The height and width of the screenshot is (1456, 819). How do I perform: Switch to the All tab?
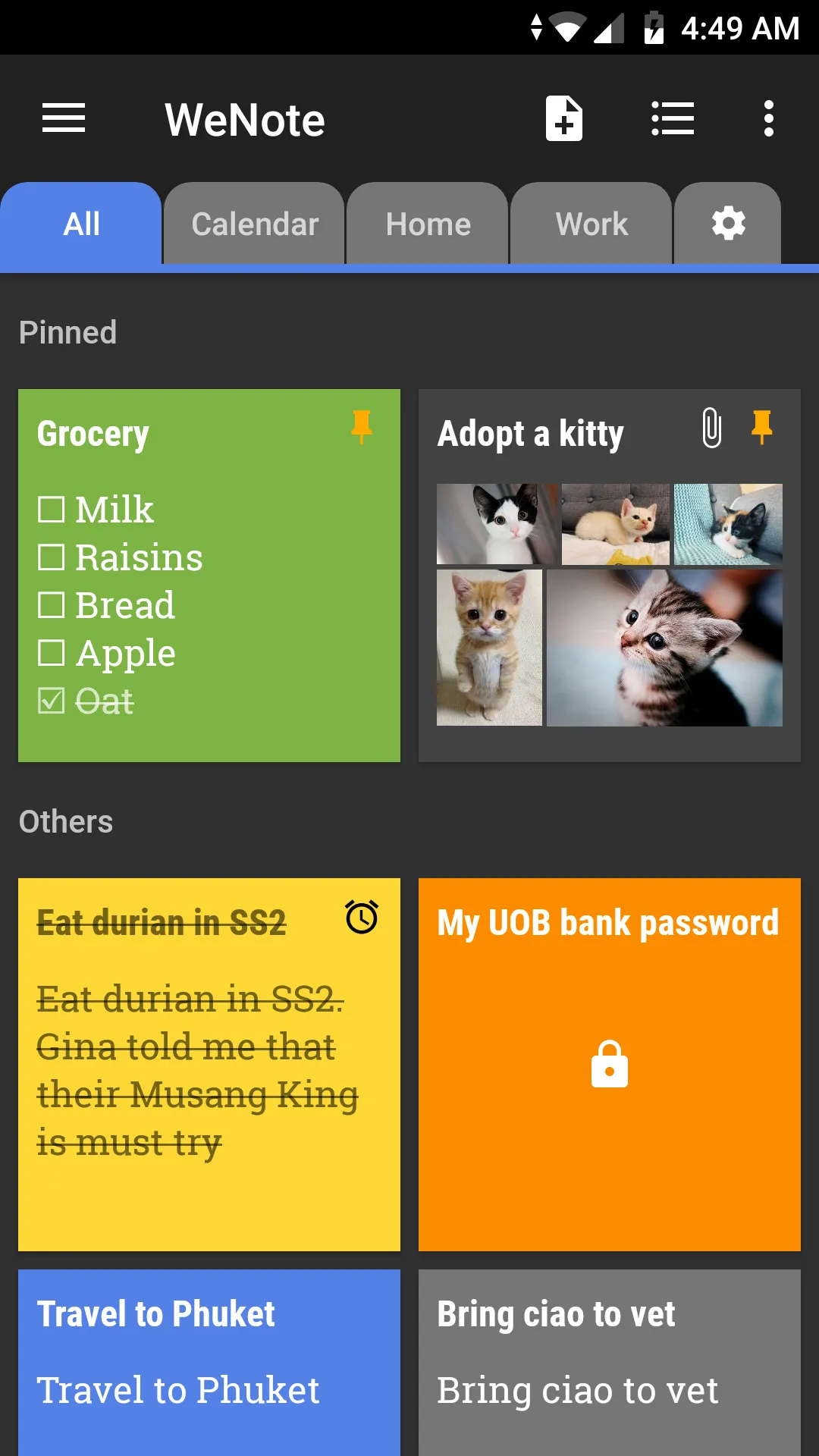tap(82, 224)
